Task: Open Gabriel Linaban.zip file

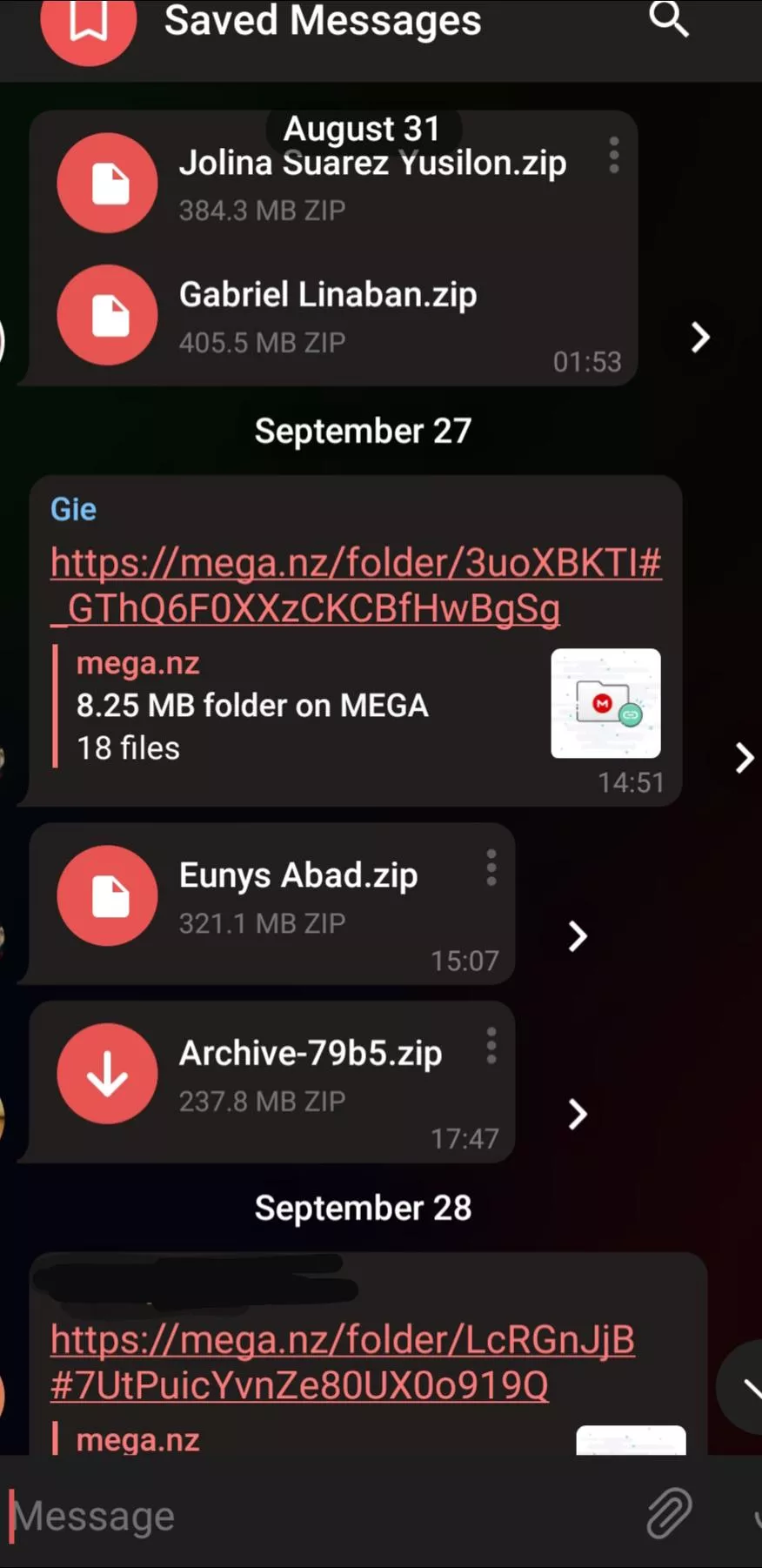Action: 107,315
